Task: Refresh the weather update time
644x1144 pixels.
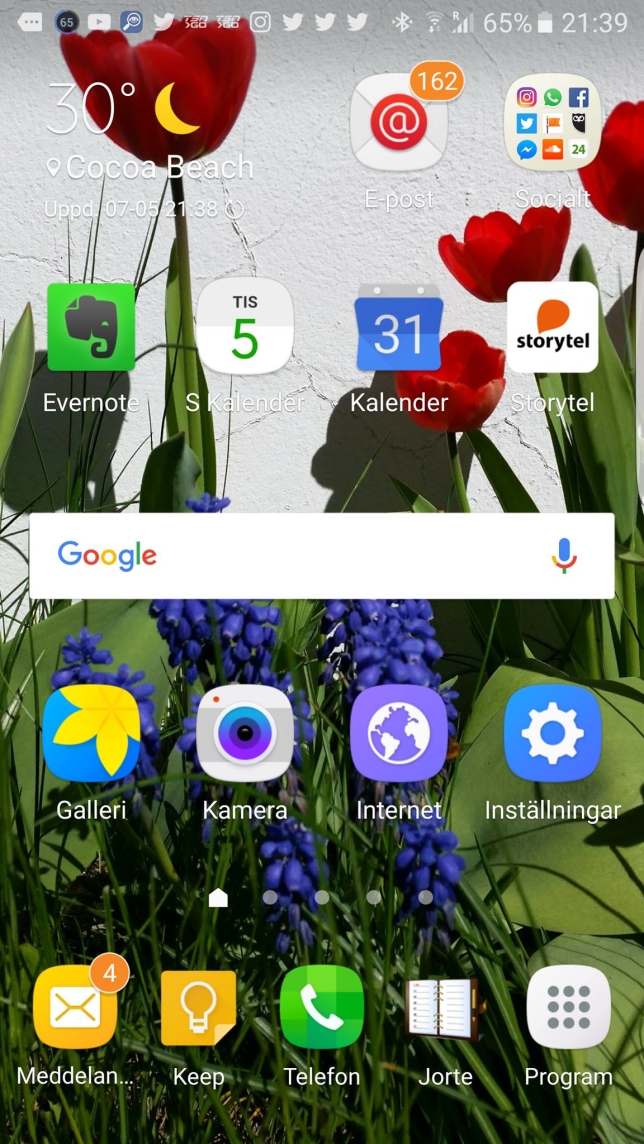Action: (x=235, y=210)
